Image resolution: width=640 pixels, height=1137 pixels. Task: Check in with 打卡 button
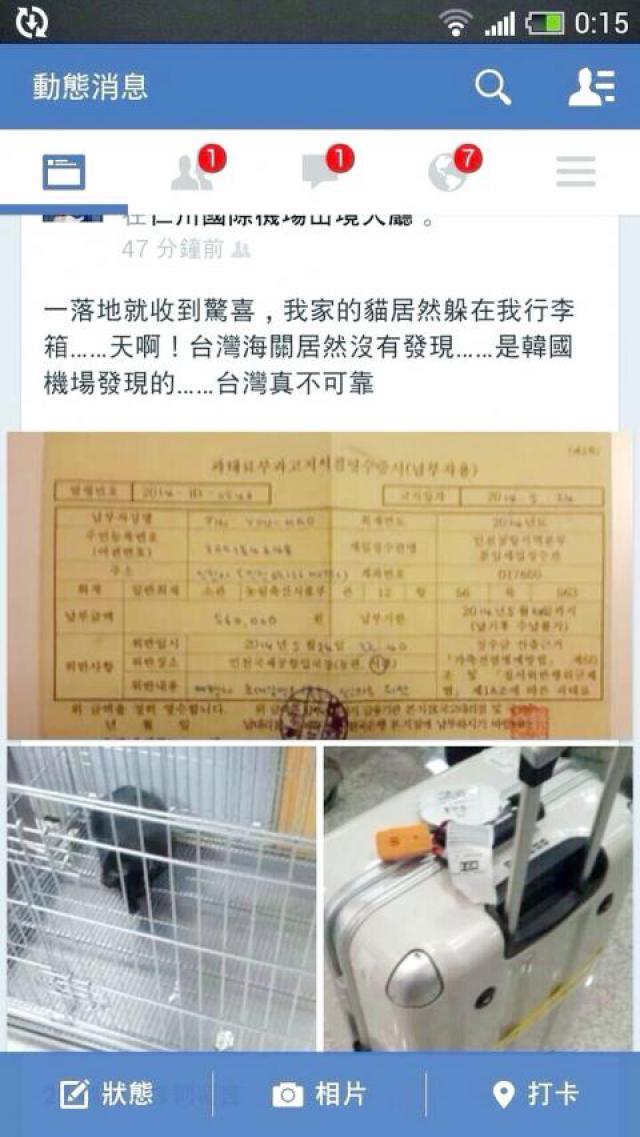coord(535,1094)
